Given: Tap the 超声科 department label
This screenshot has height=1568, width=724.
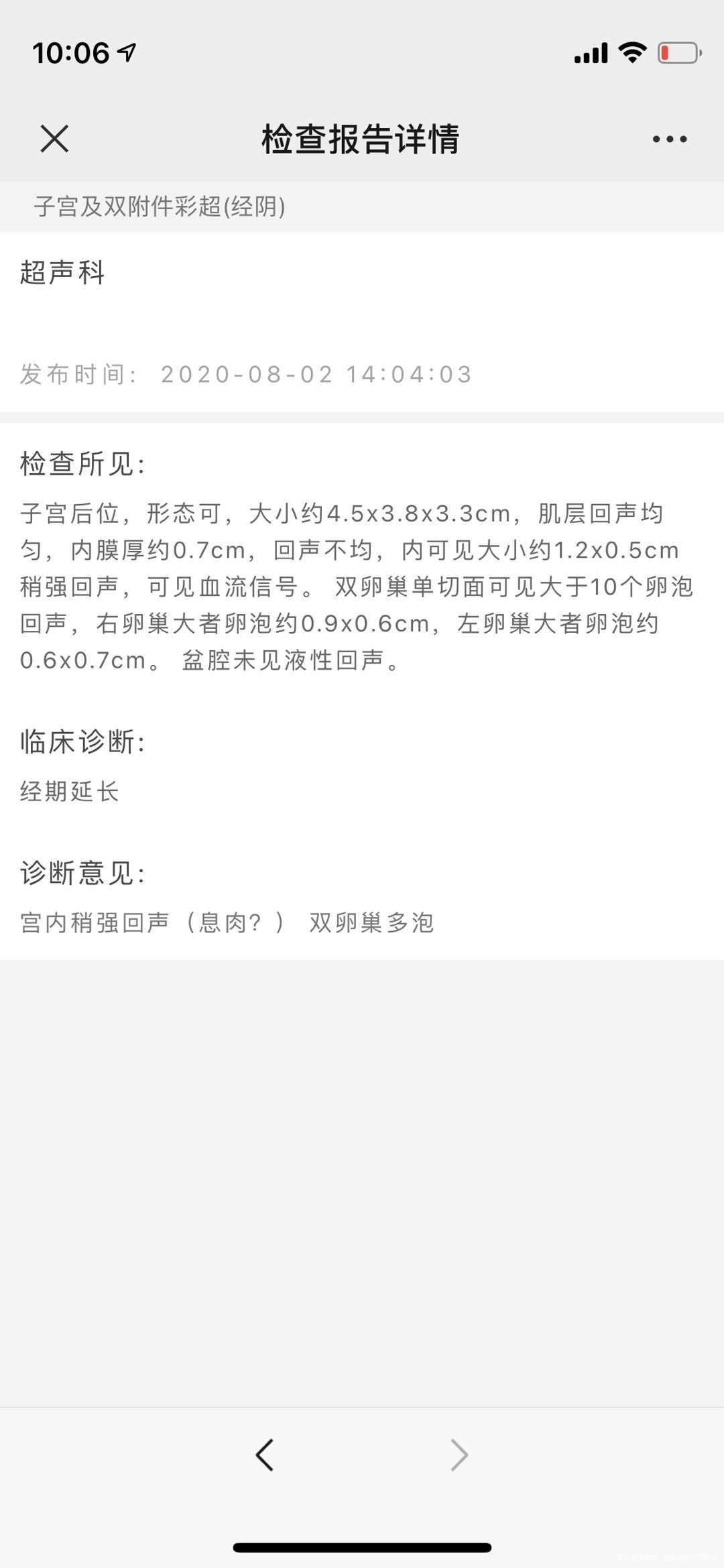Looking at the screenshot, I should point(64,273).
